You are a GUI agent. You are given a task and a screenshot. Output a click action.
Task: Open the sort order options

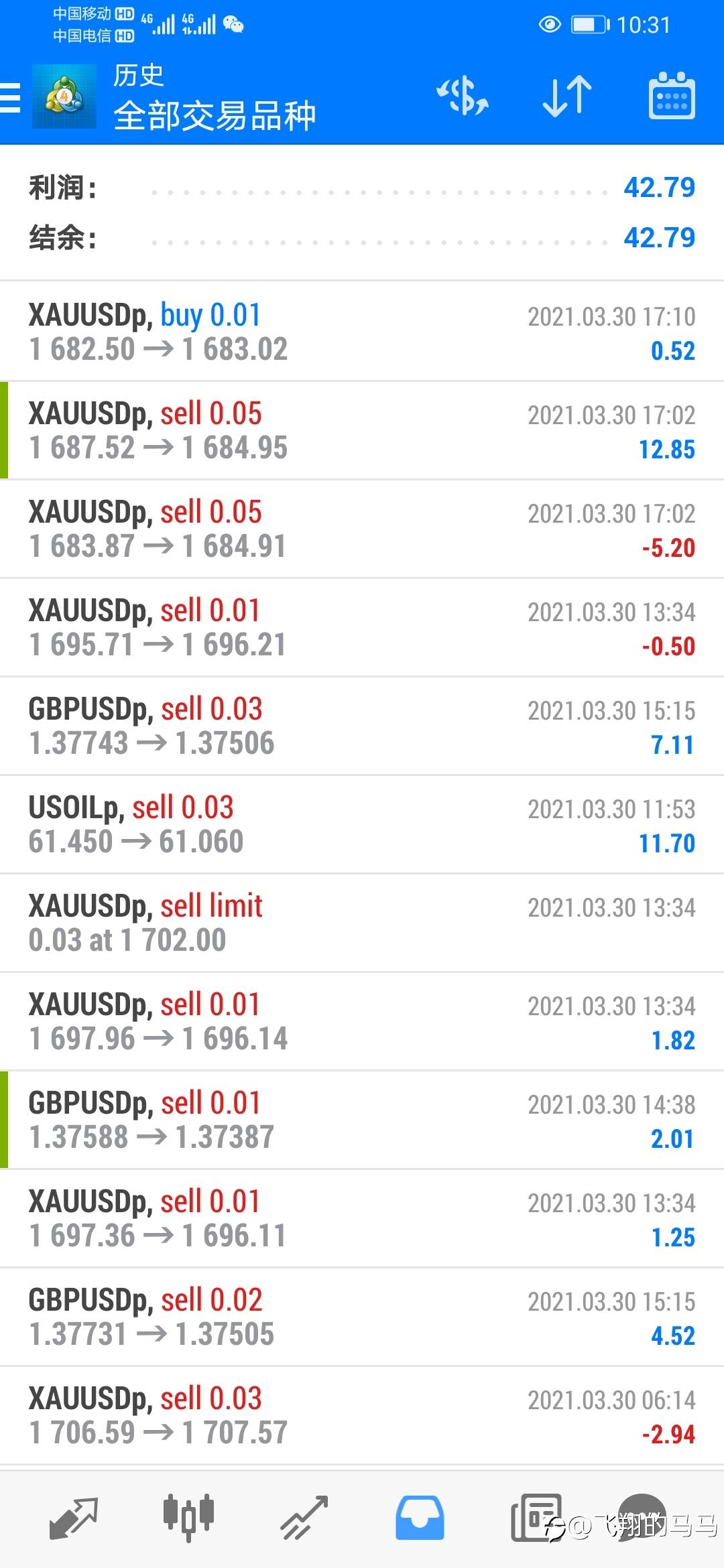click(x=566, y=96)
